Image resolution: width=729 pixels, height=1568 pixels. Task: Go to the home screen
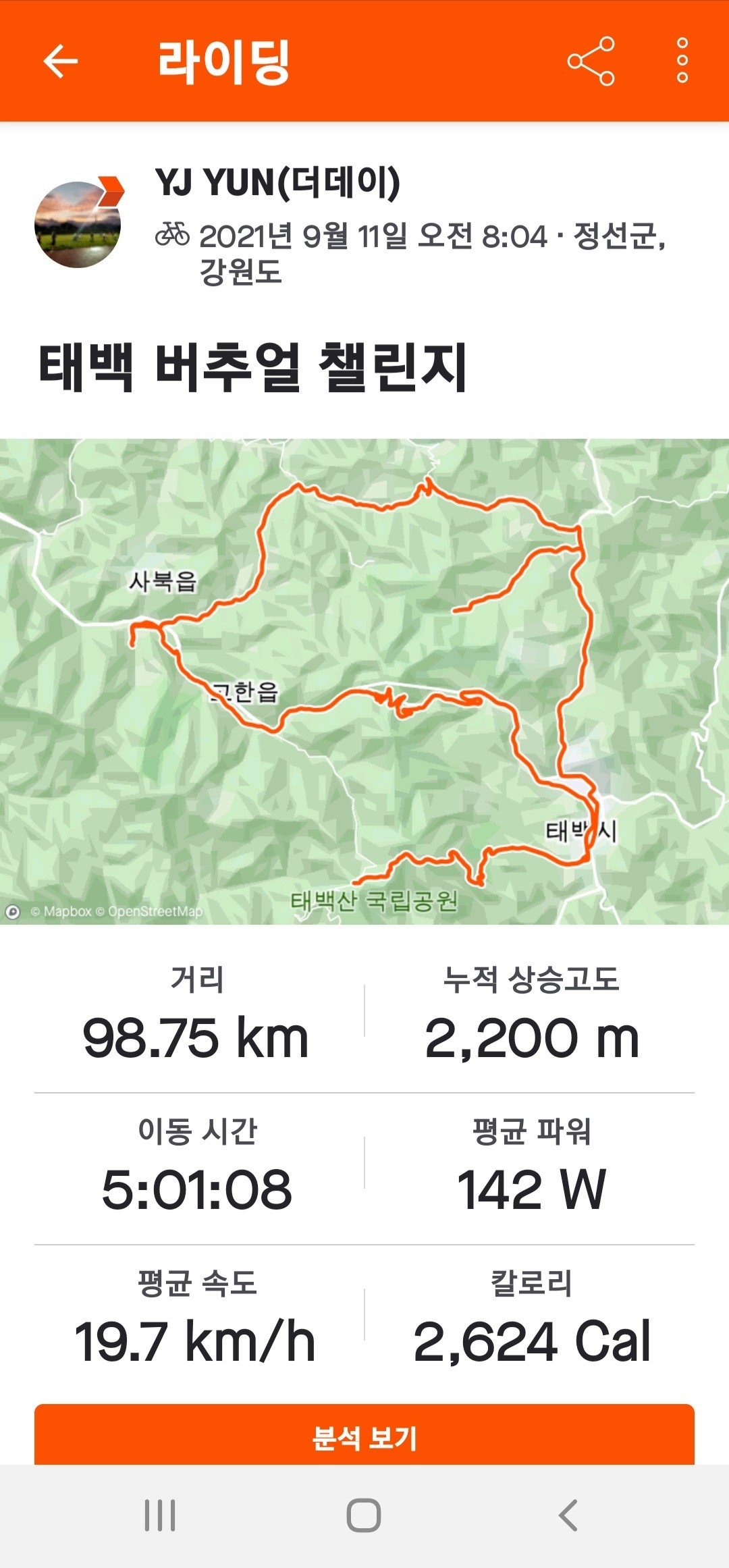pos(364,1515)
